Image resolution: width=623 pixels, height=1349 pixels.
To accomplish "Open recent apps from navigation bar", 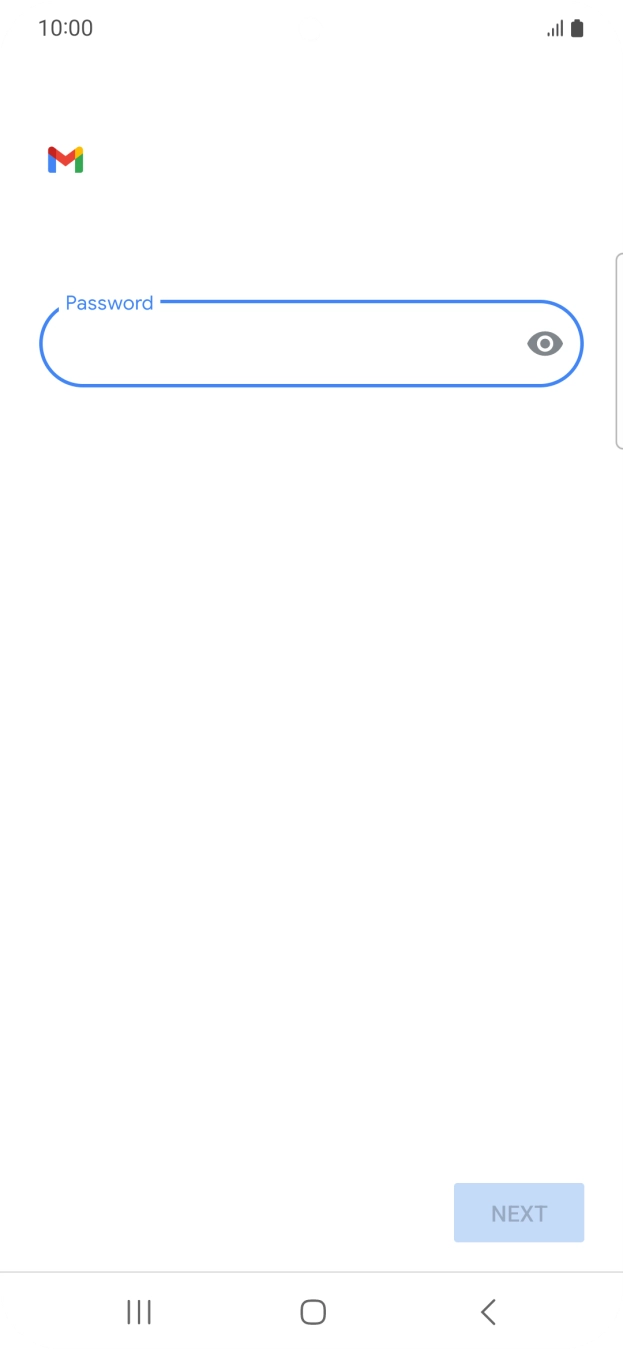I will [139, 1312].
